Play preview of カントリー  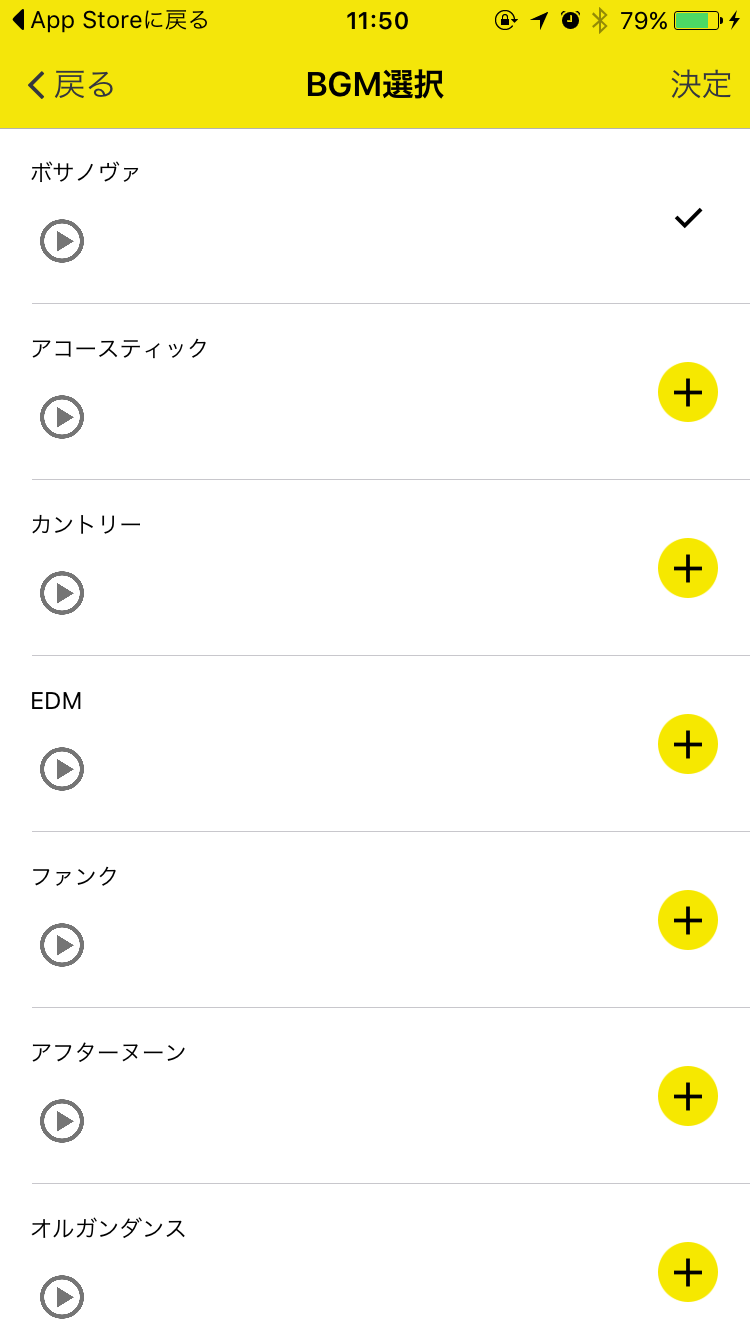(x=62, y=593)
